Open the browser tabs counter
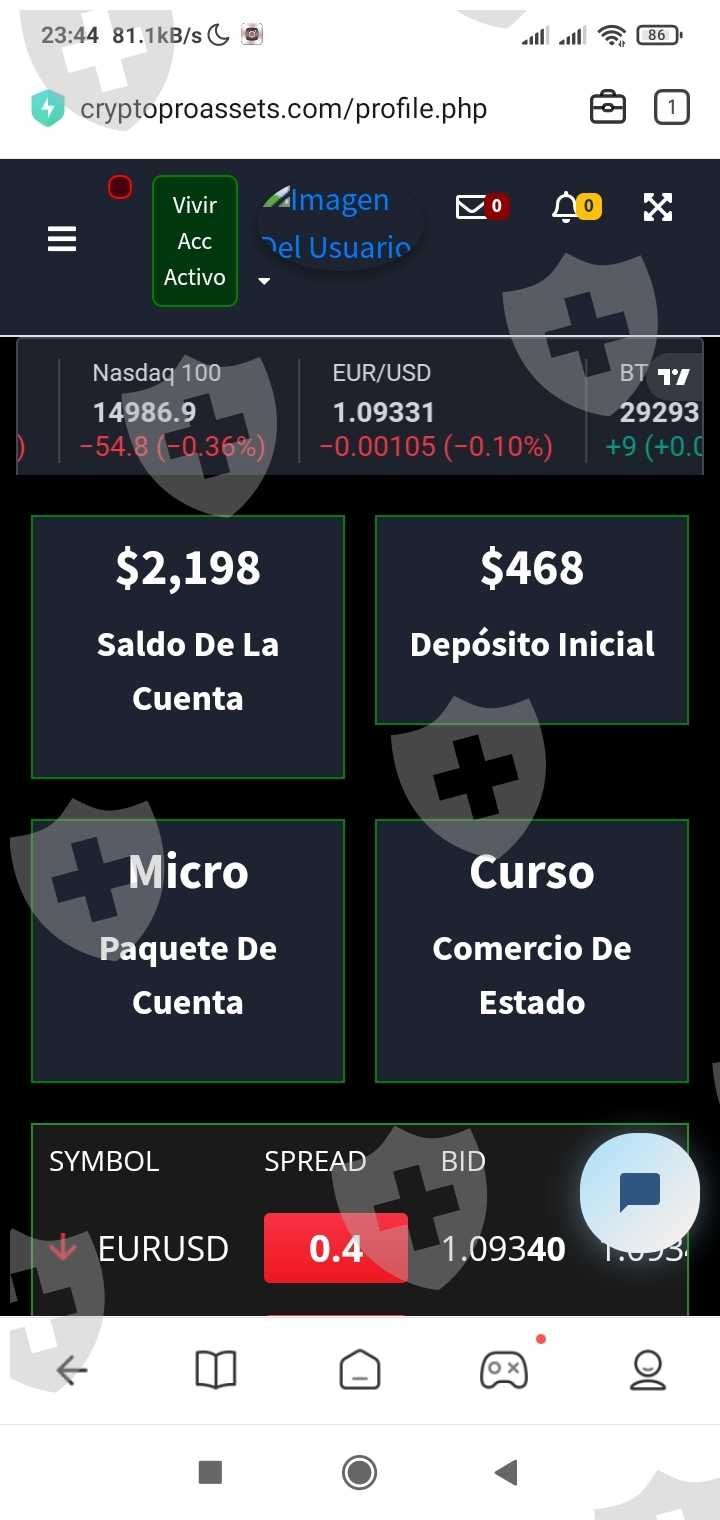 pyautogui.click(x=671, y=107)
